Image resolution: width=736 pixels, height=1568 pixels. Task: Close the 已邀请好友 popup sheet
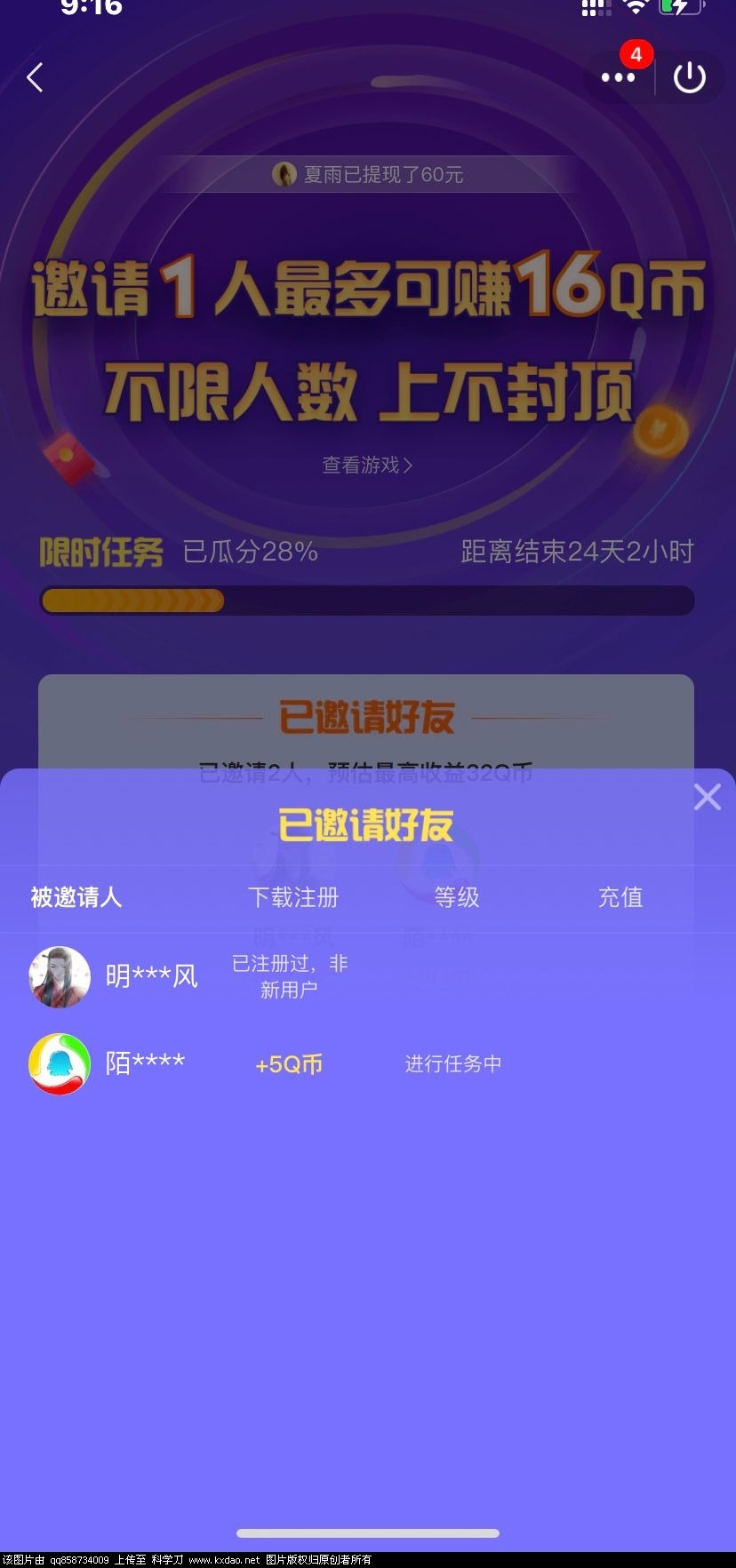click(x=708, y=797)
